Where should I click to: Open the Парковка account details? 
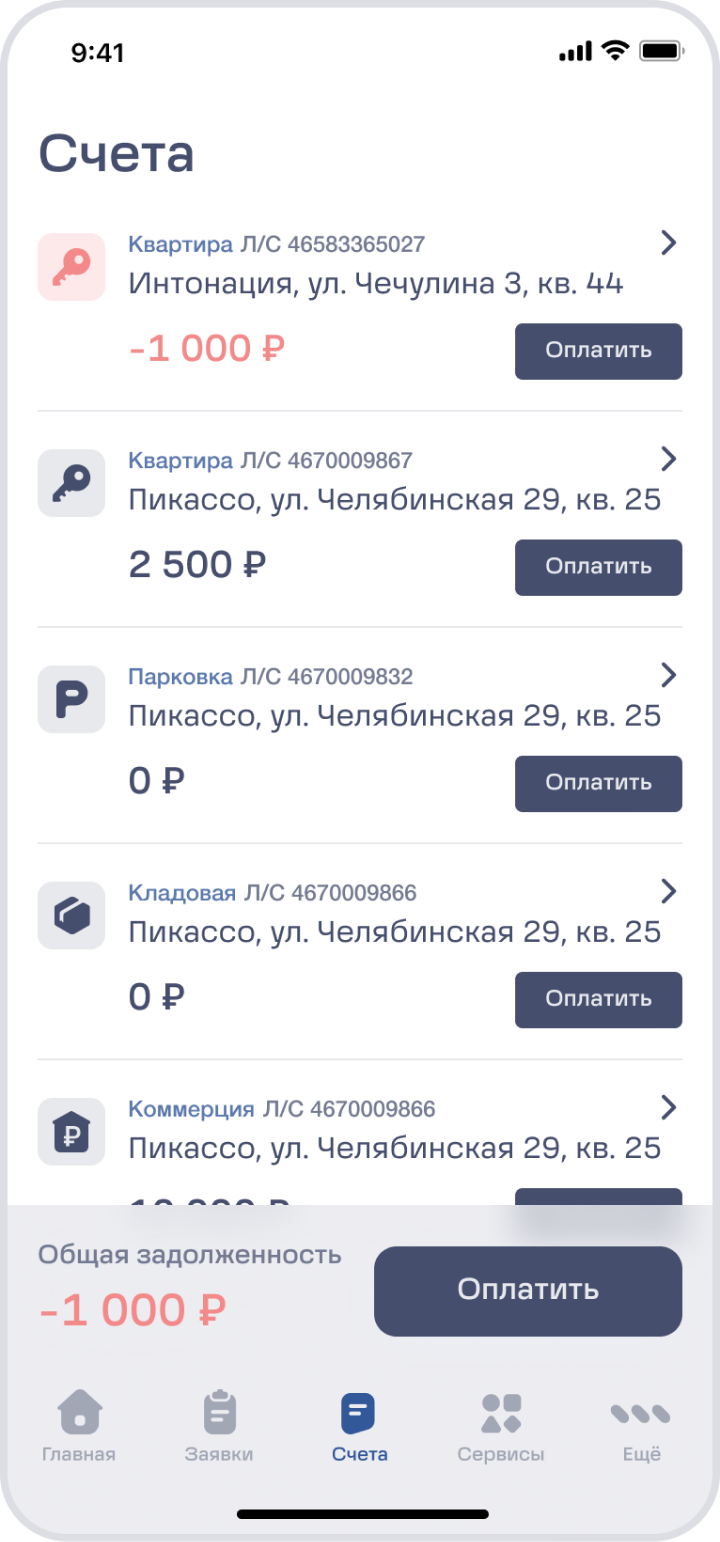[x=669, y=675]
